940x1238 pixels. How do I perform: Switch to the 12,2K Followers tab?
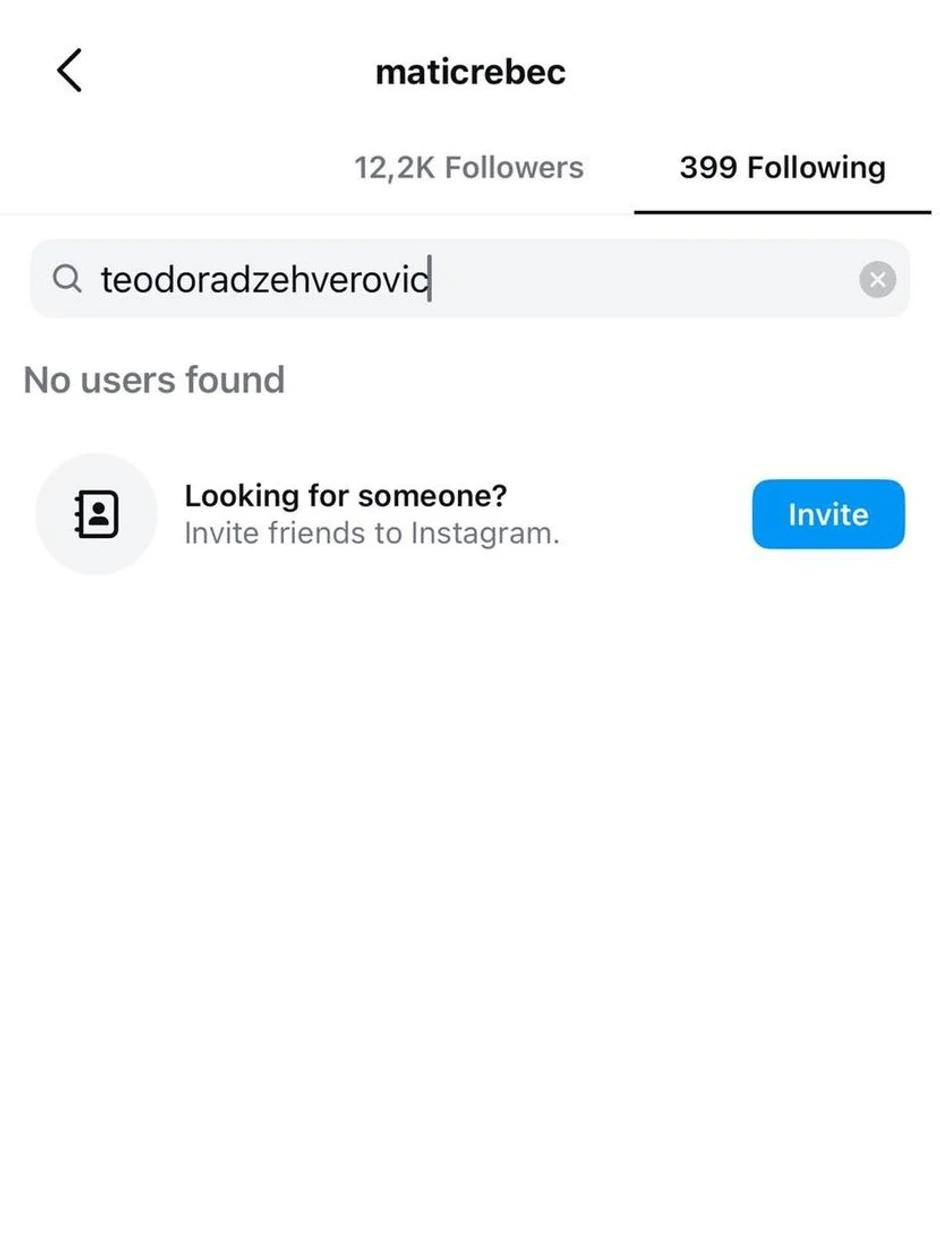click(469, 167)
